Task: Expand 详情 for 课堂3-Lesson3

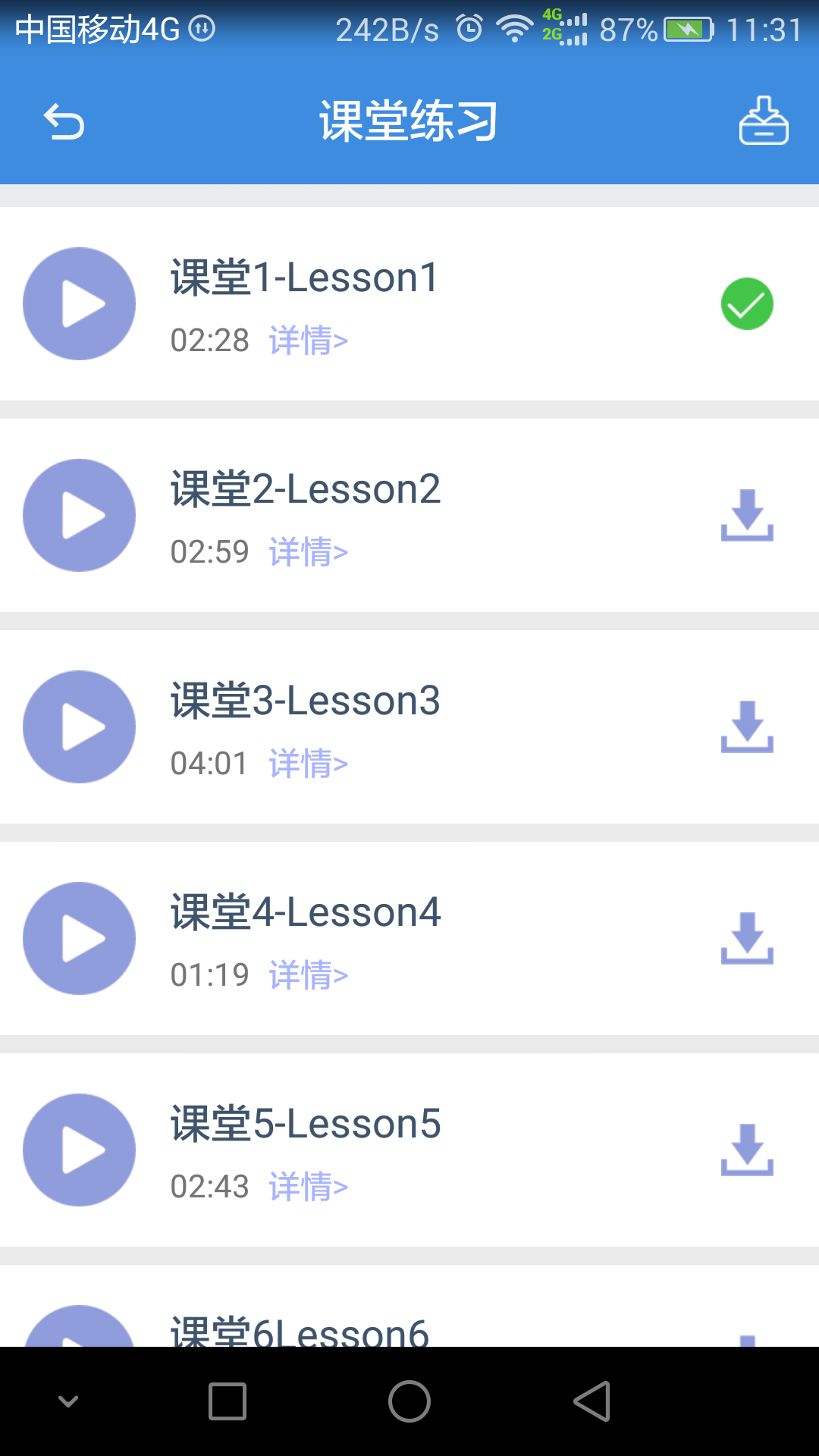Action: pyautogui.click(x=308, y=764)
